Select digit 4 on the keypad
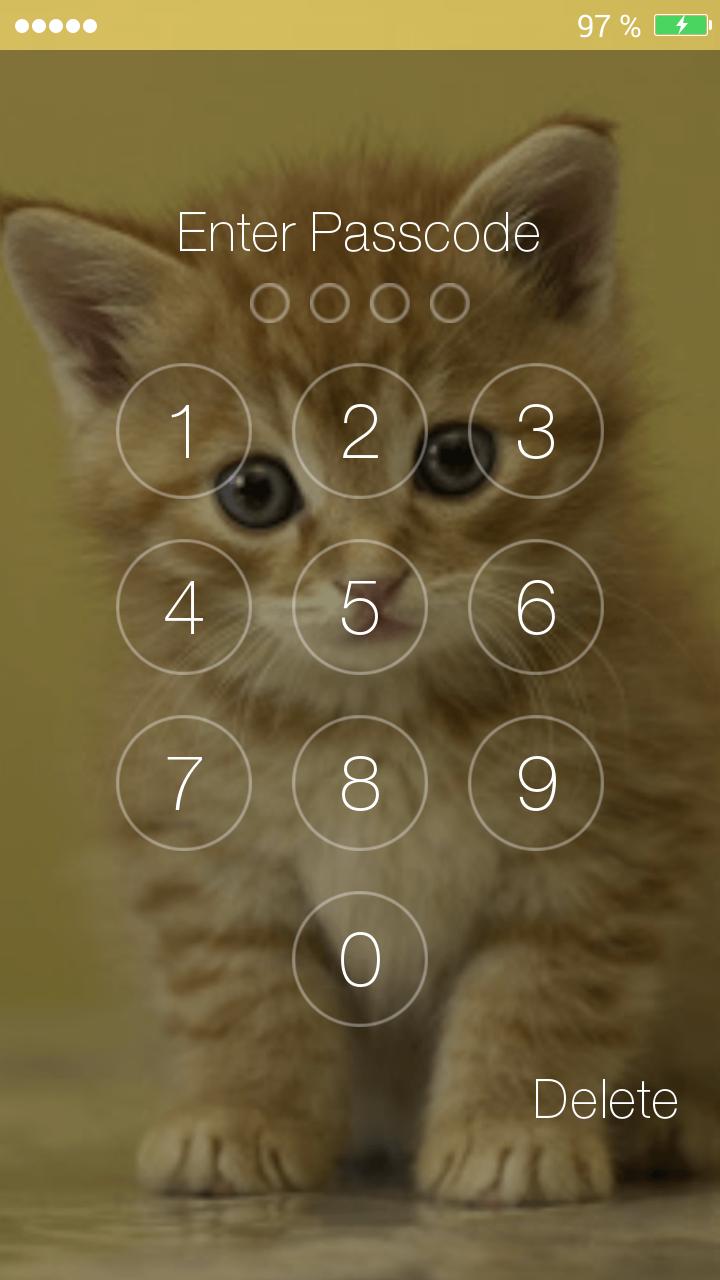 tap(184, 607)
